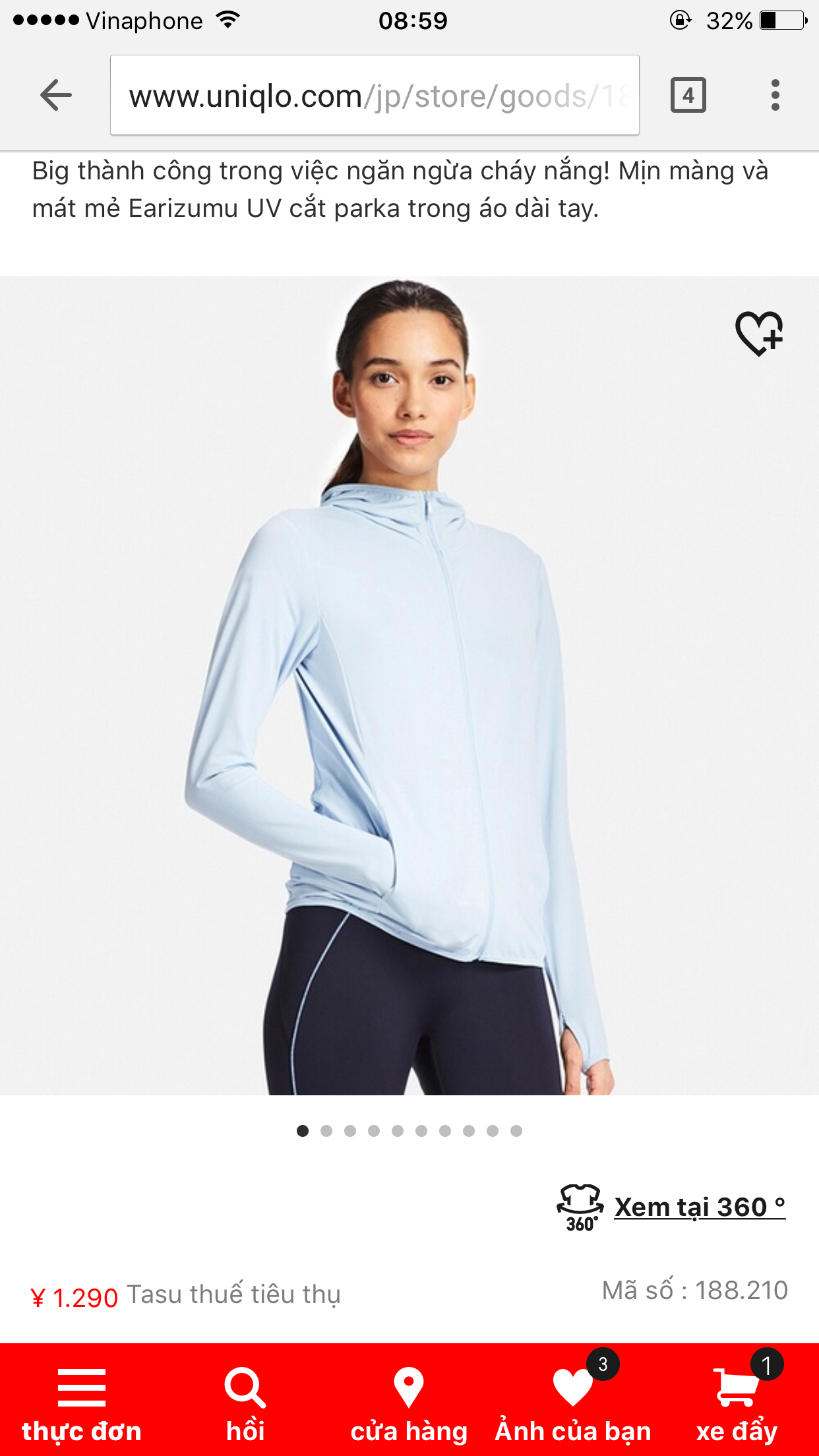This screenshot has width=819, height=1456.
Task: Tap the uniqlo.com address bar
Action: (x=375, y=96)
